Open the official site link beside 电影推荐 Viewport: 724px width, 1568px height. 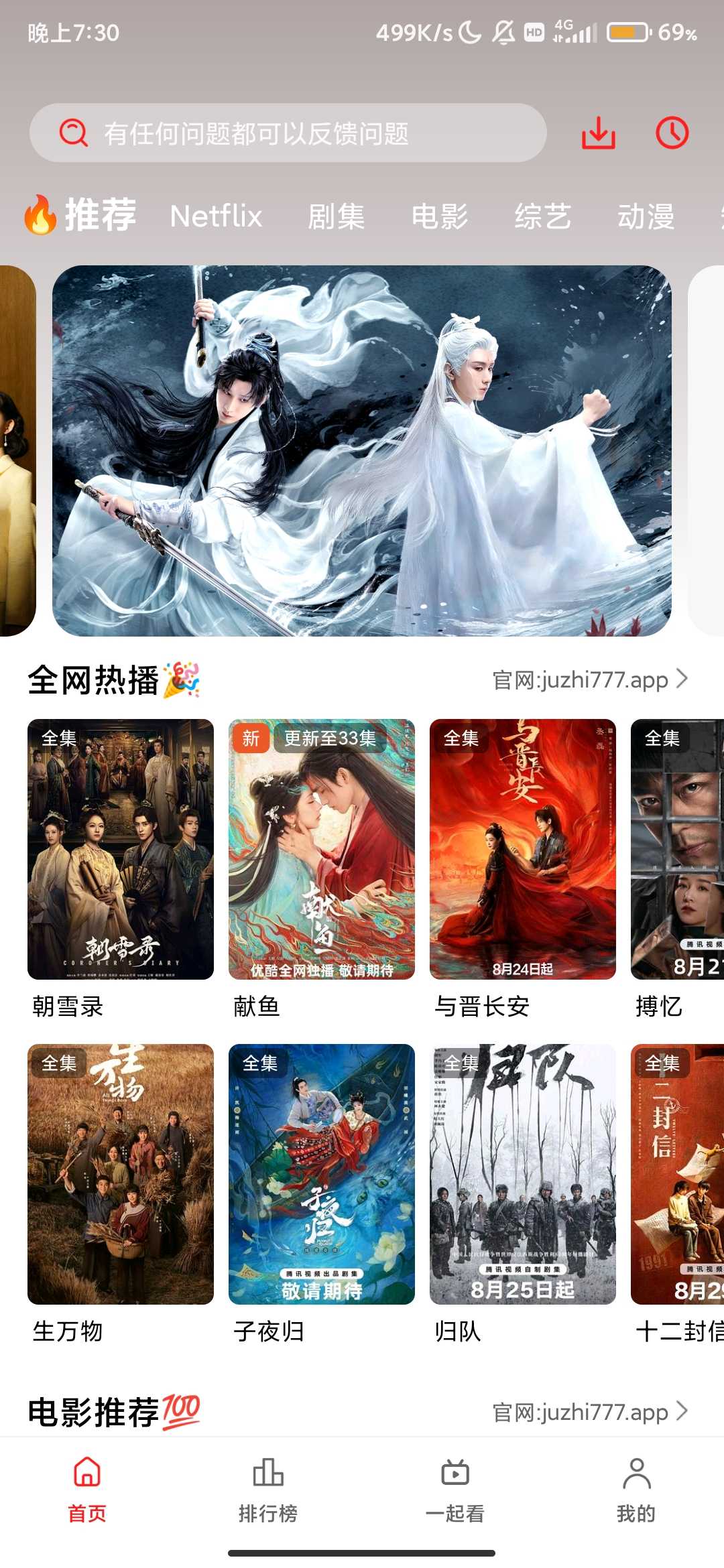click(590, 1412)
